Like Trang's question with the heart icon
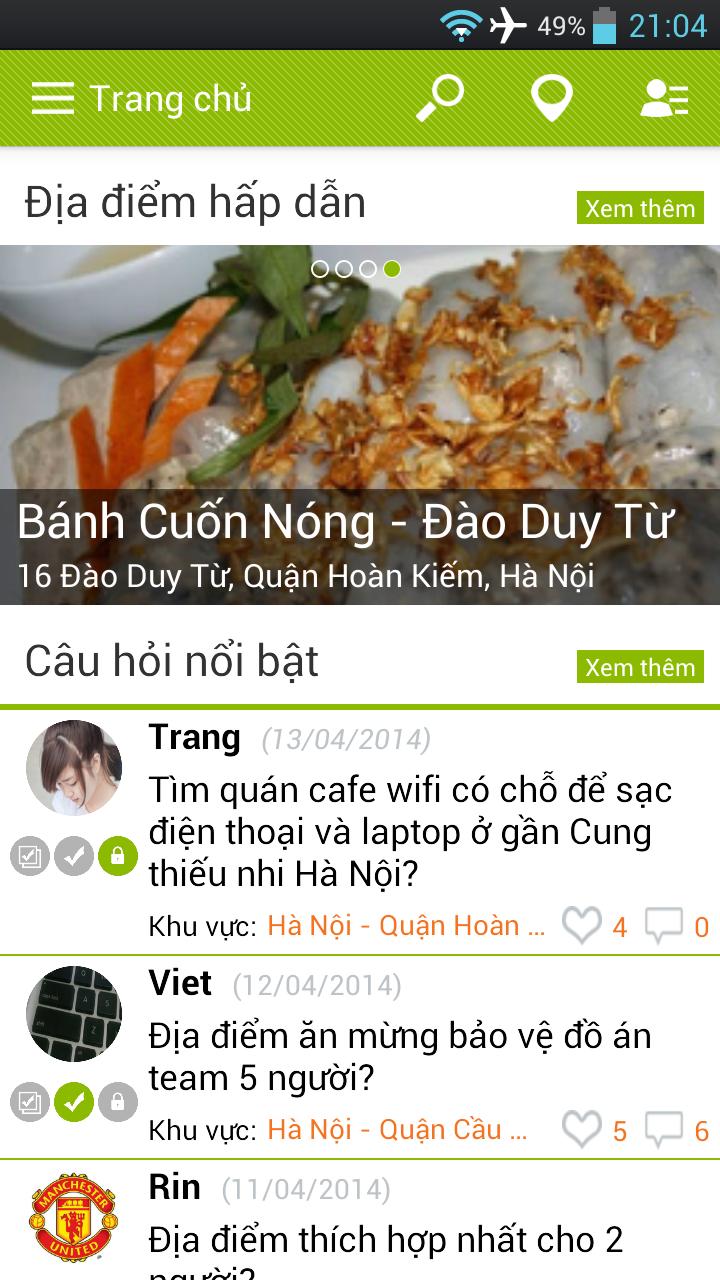 click(x=582, y=926)
